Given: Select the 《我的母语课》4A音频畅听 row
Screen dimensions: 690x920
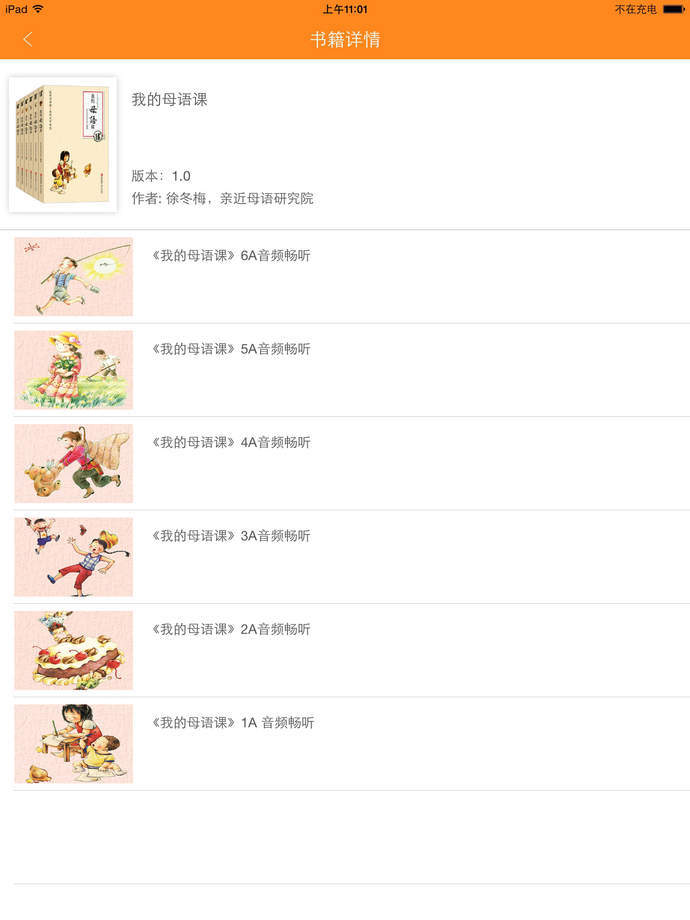Looking at the screenshot, I should click(231, 442).
